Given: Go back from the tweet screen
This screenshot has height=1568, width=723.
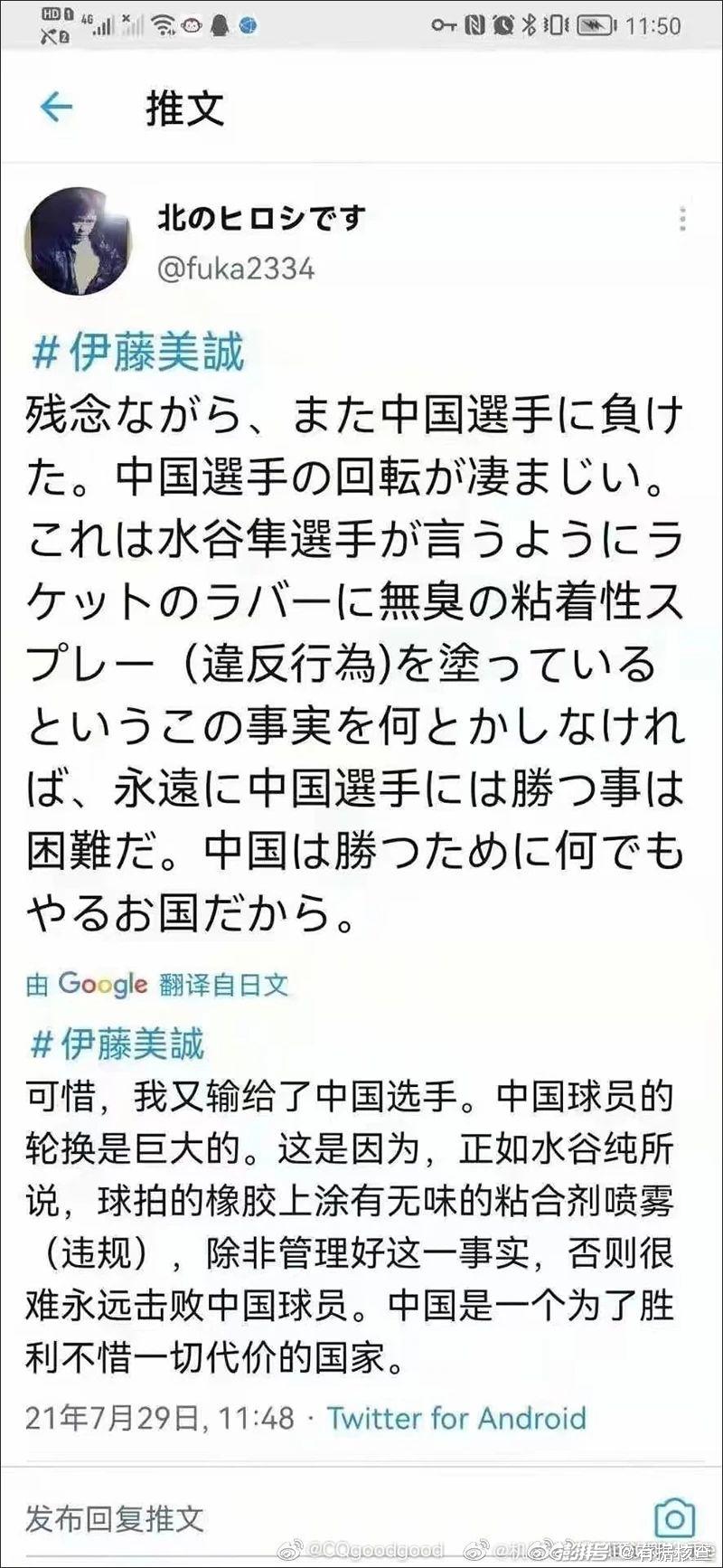Looking at the screenshot, I should (x=56, y=108).
